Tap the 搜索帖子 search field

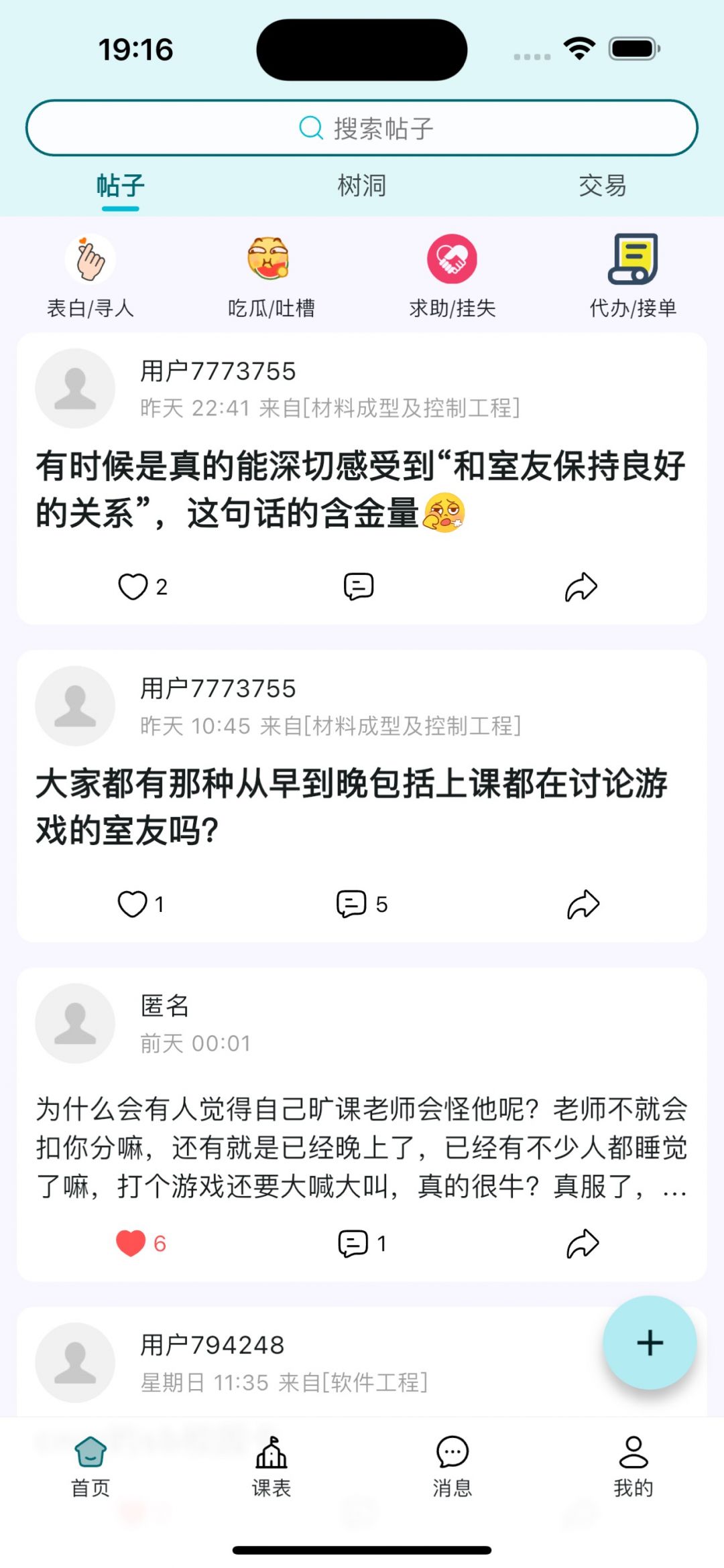(362, 127)
